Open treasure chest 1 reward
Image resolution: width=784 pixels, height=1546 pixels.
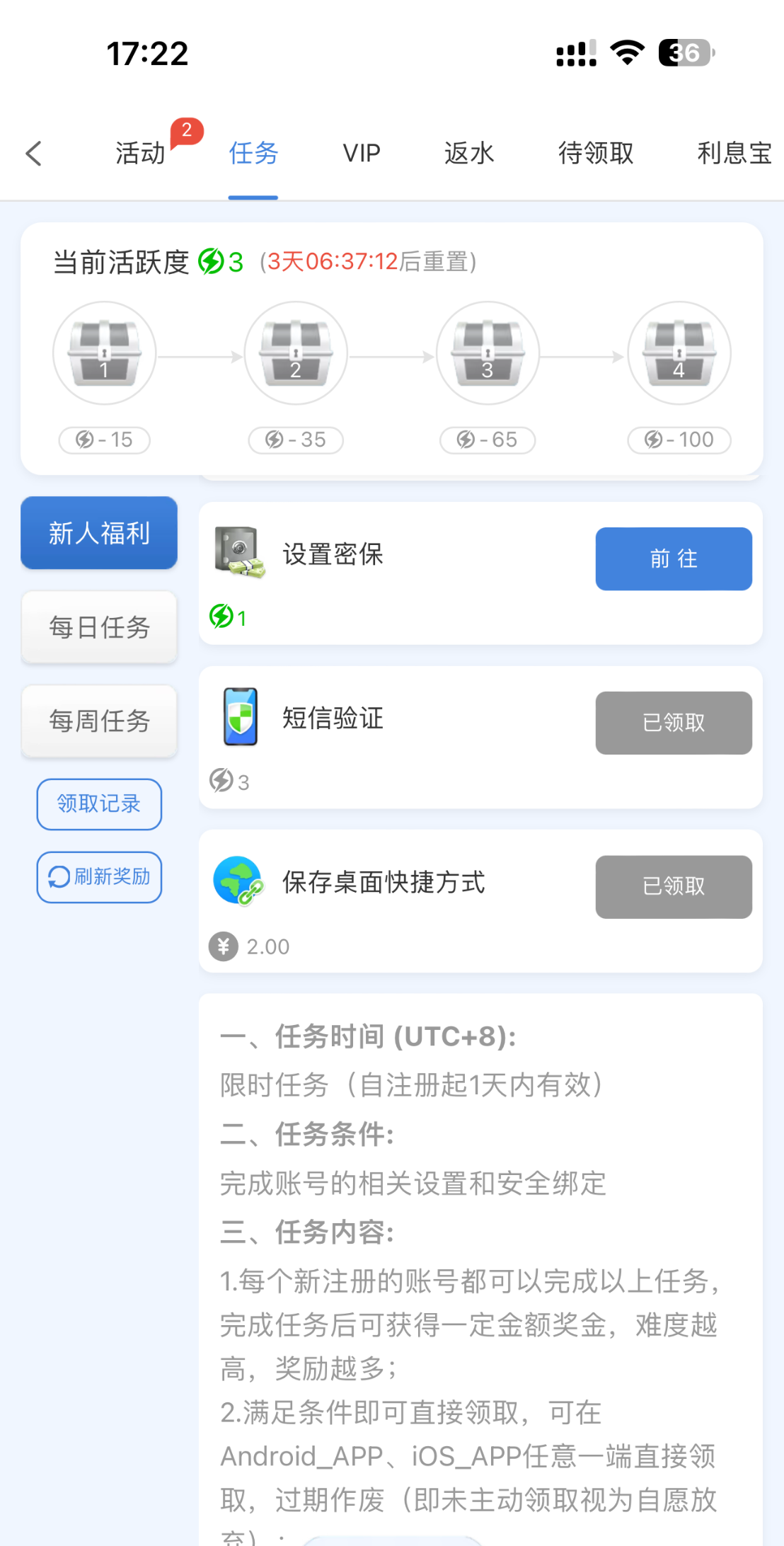(x=104, y=353)
